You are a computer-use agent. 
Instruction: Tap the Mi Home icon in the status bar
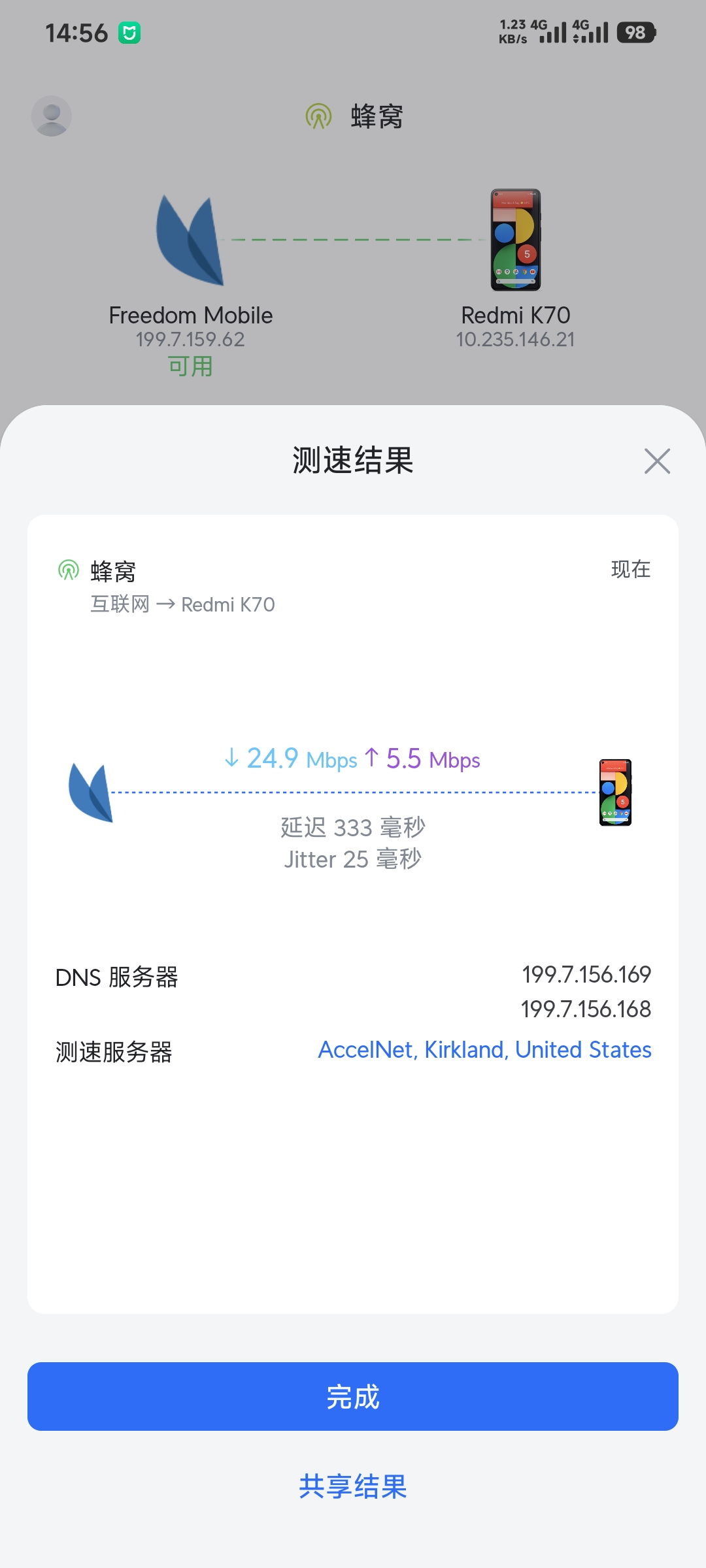click(x=131, y=31)
